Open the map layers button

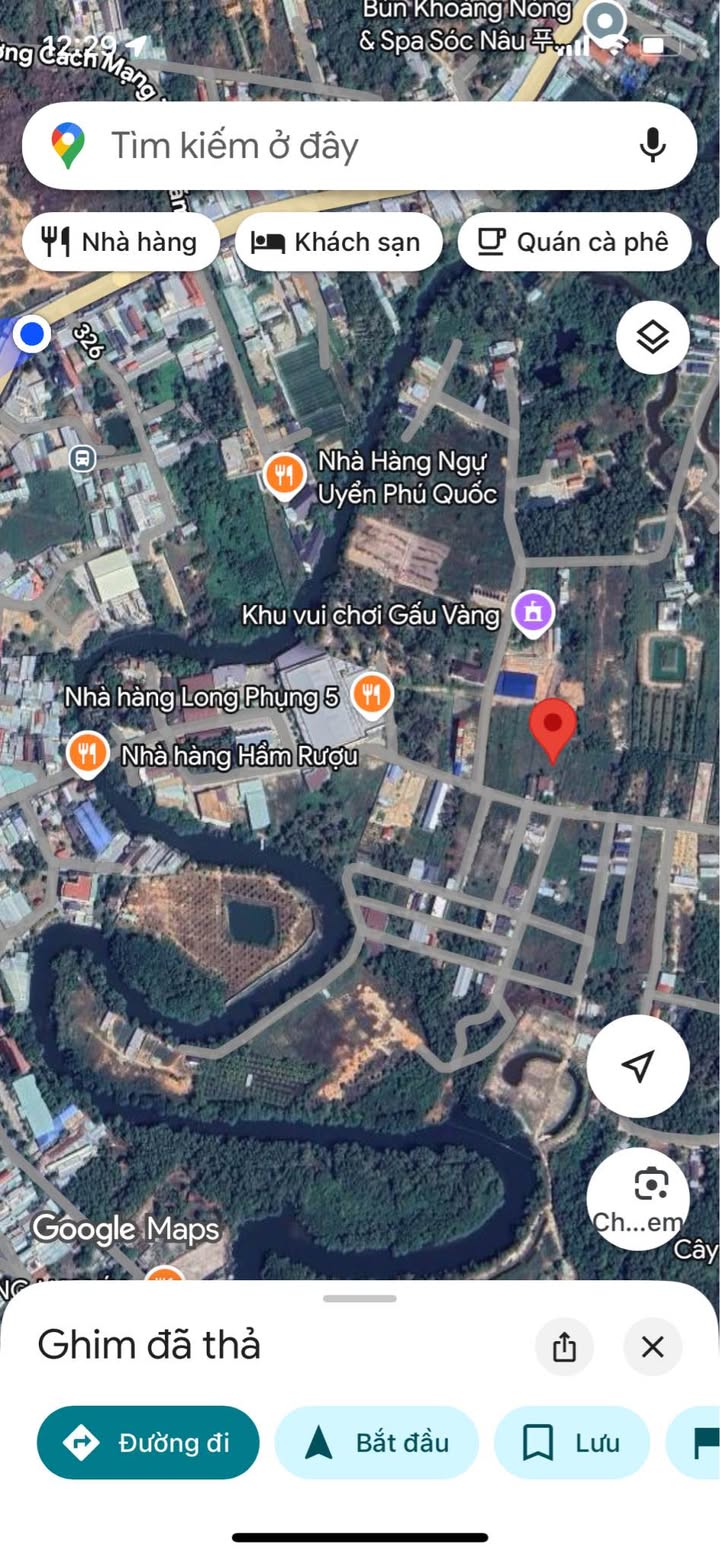coord(652,338)
